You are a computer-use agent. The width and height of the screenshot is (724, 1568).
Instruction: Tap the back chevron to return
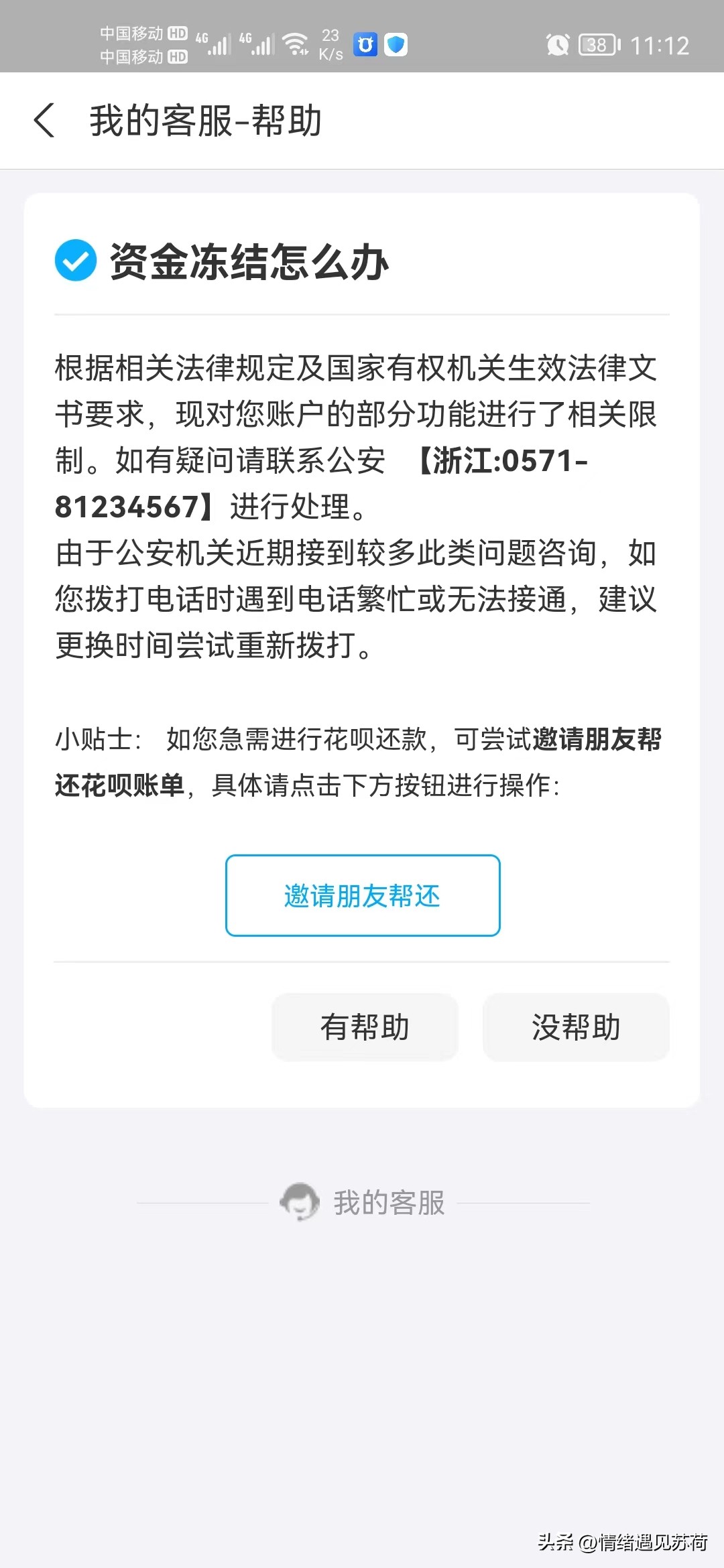tap(44, 121)
